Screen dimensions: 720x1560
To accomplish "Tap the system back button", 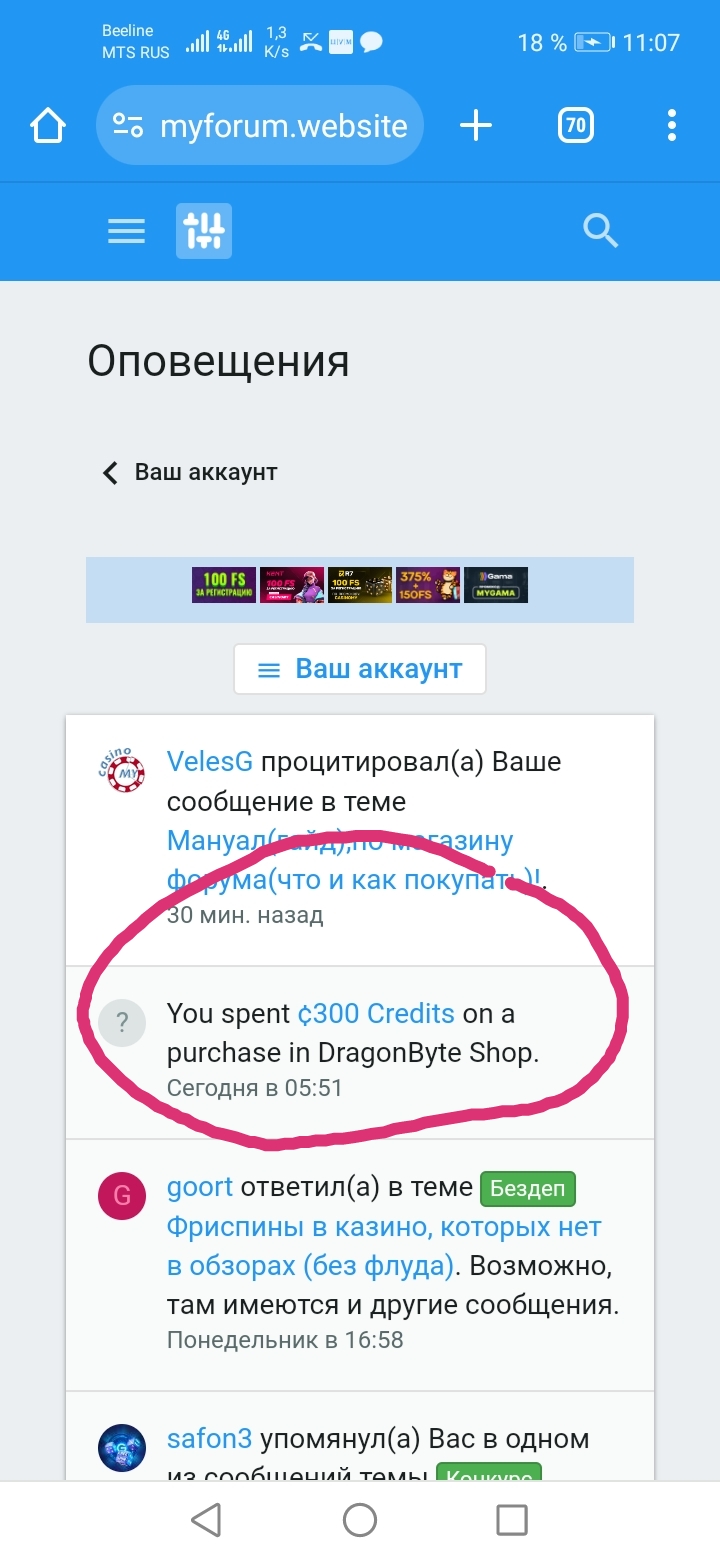I will point(206,1520).
